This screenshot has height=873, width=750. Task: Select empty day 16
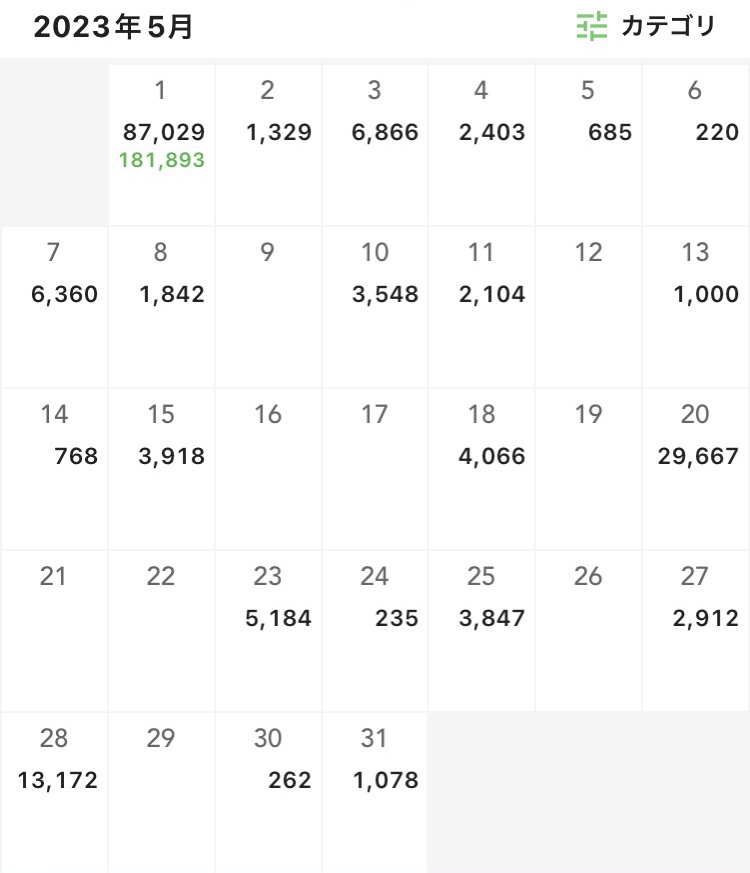(x=268, y=469)
